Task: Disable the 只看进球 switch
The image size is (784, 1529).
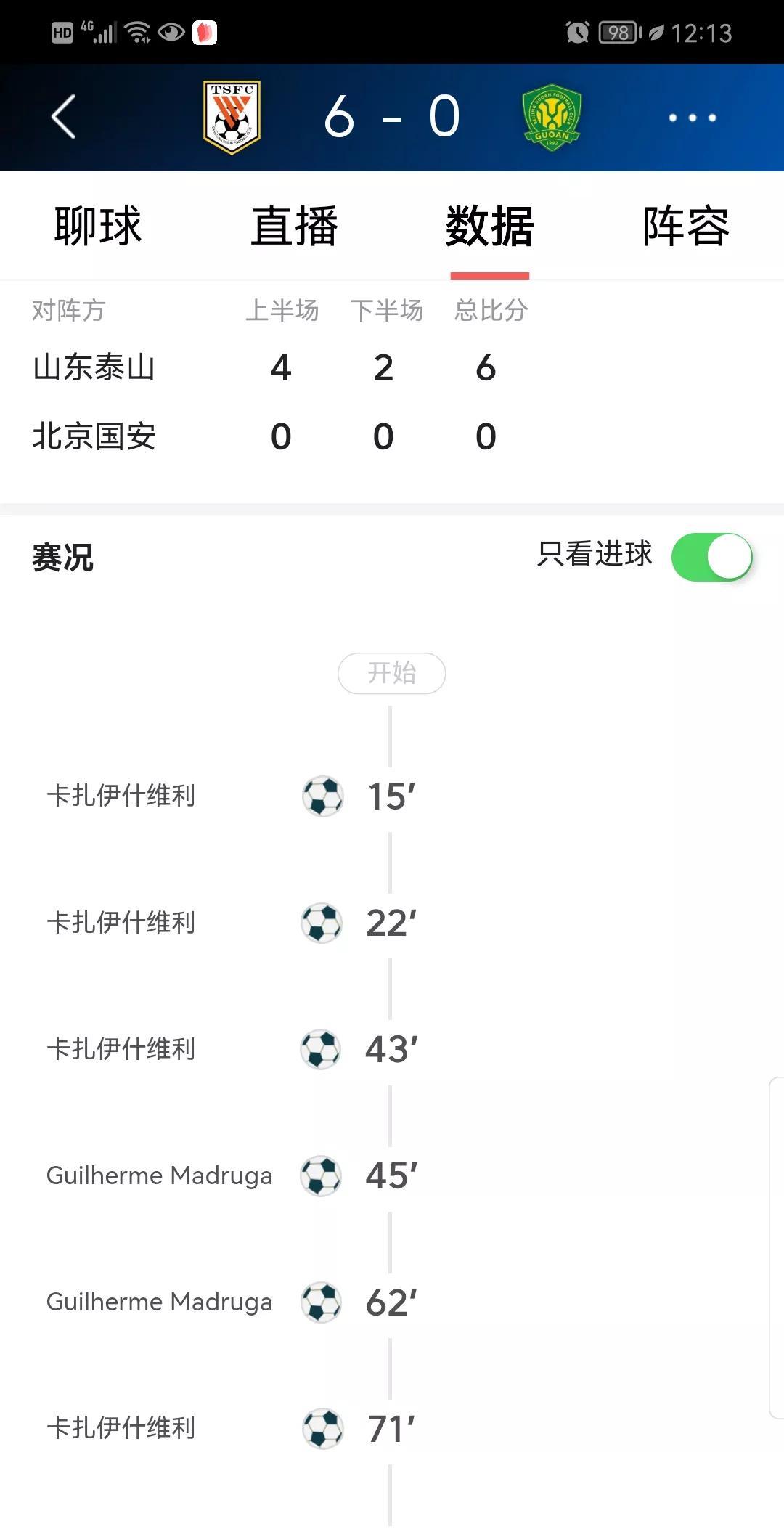Action: 711,557
